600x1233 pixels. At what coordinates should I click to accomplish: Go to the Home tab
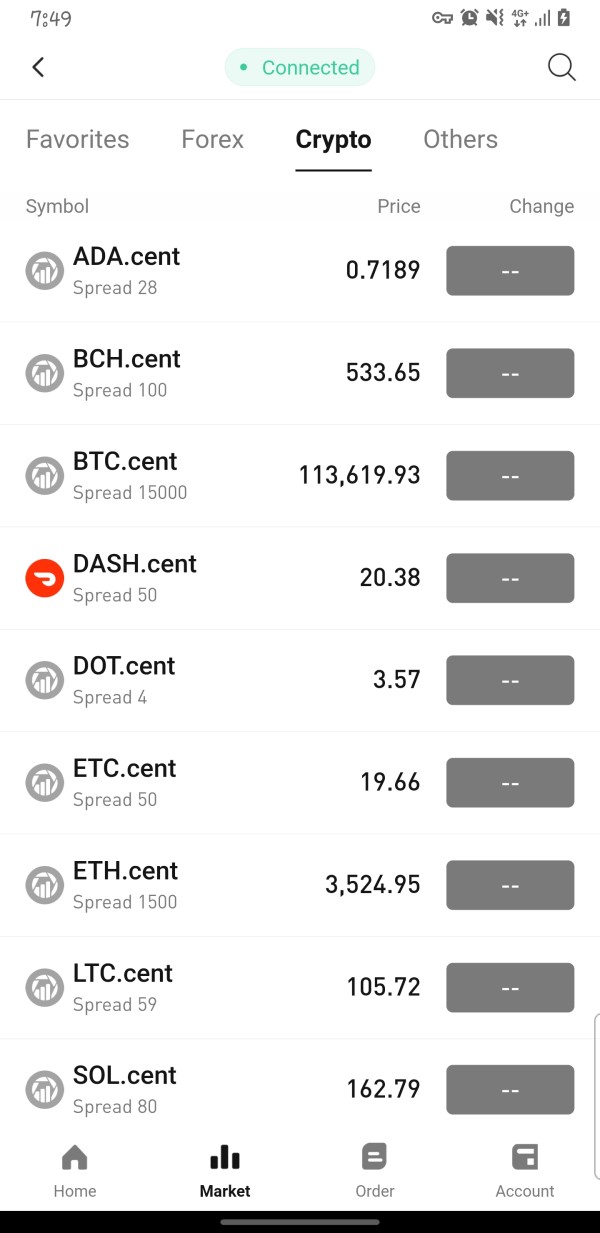(75, 1171)
